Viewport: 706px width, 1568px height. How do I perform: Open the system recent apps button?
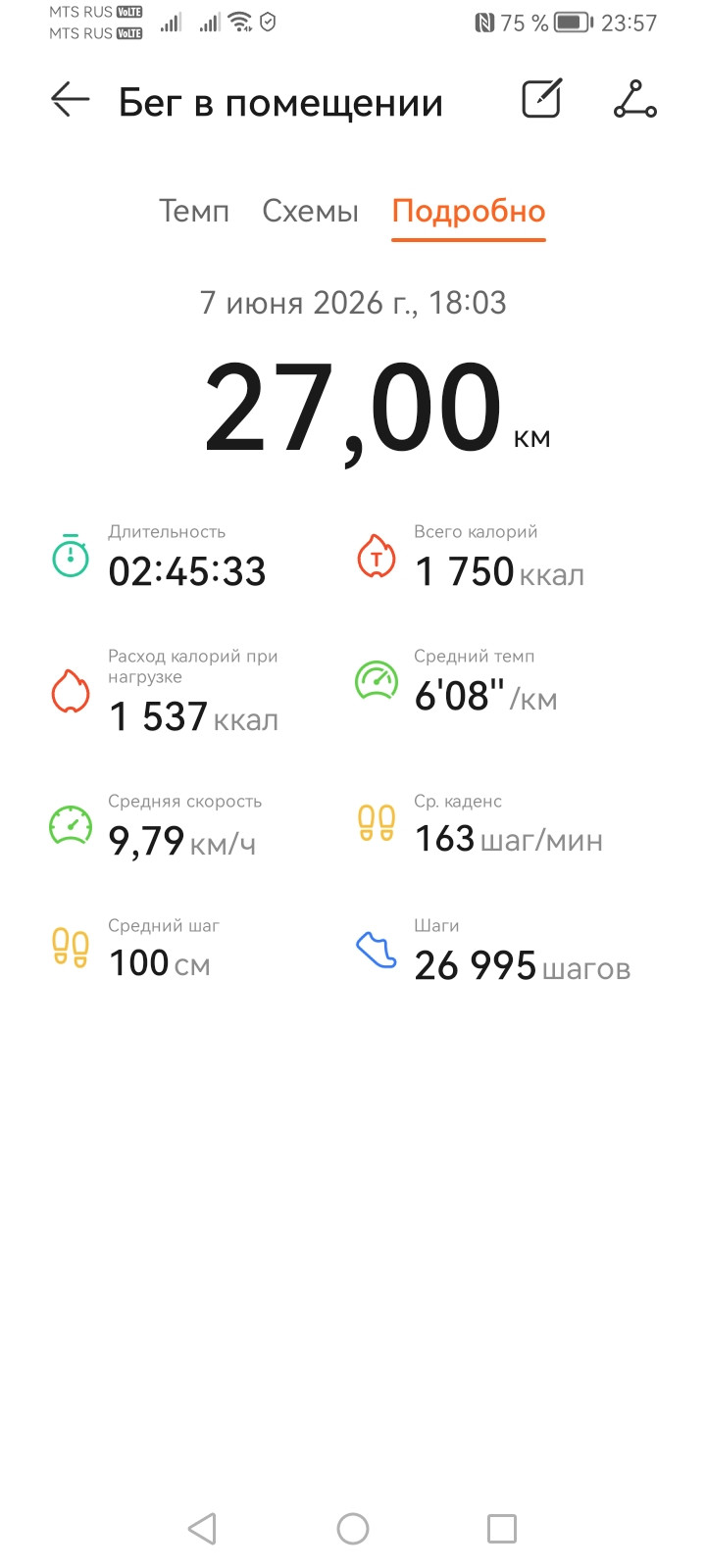tap(502, 1529)
